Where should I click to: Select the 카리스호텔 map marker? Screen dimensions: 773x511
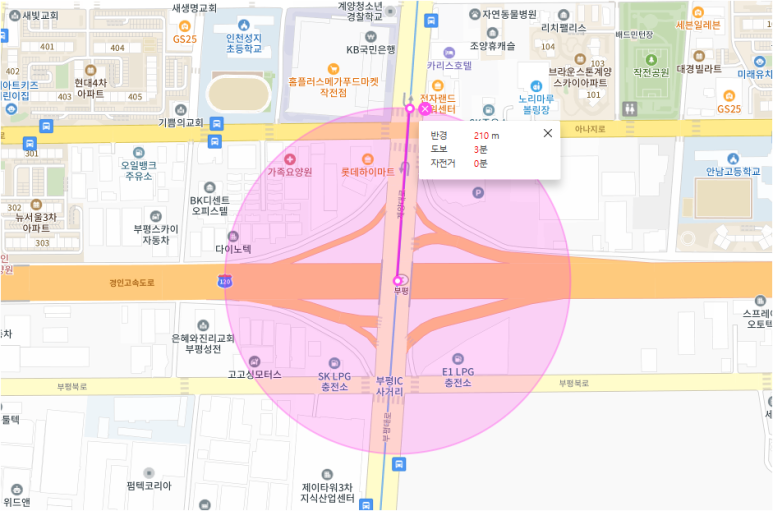coord(449,50)
